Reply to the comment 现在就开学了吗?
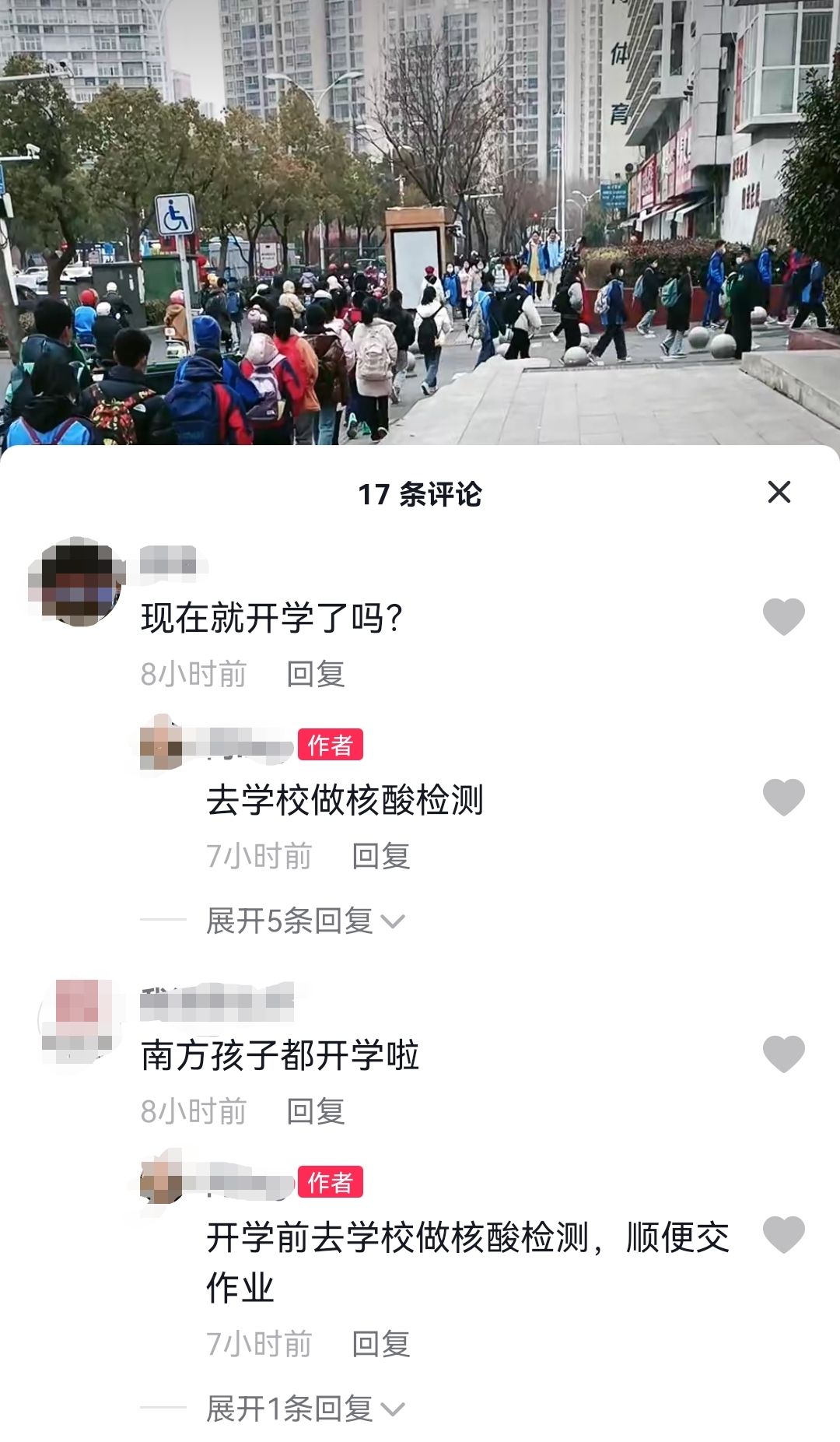This screenshot has width=840, height=1442. pyautogui.click(x=315, y=674)
